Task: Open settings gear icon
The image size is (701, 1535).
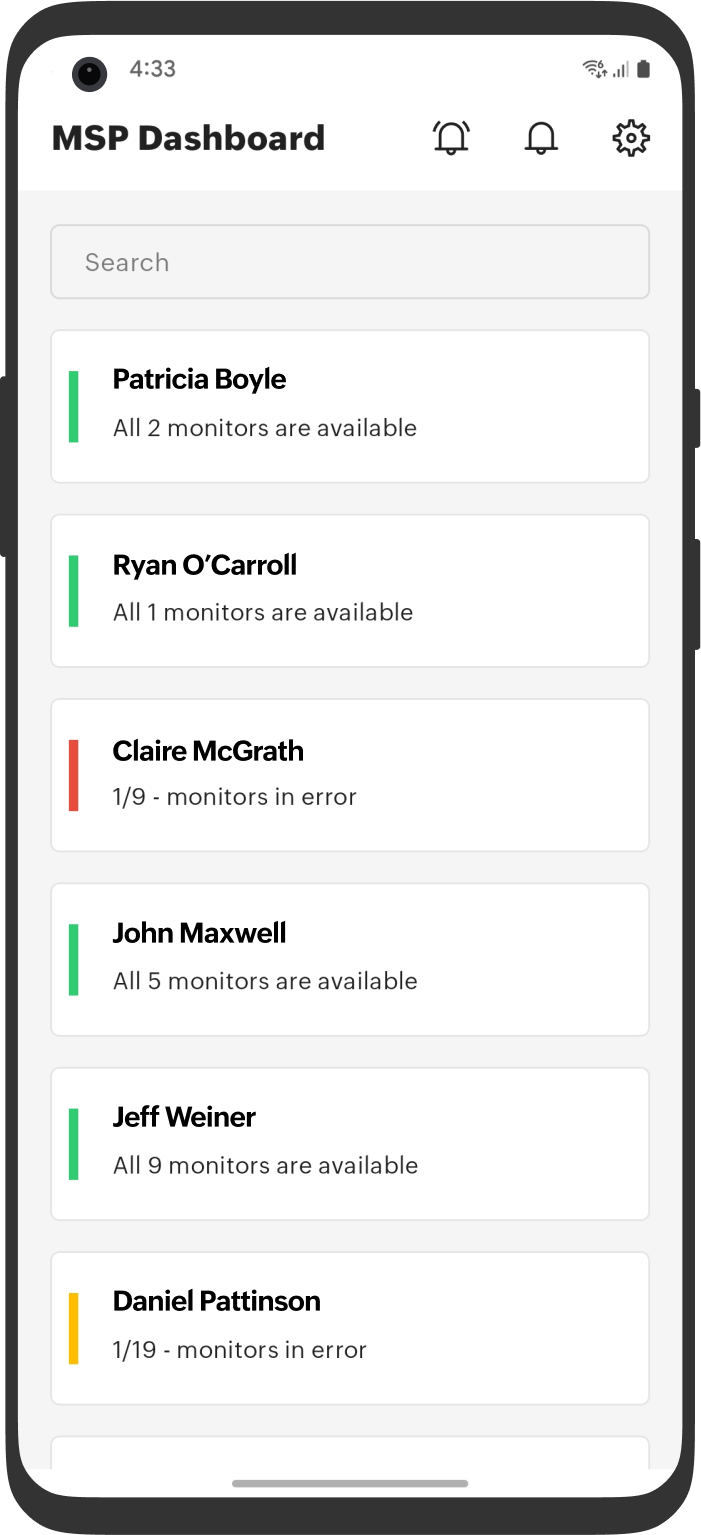Action: (x=631, y=138)
